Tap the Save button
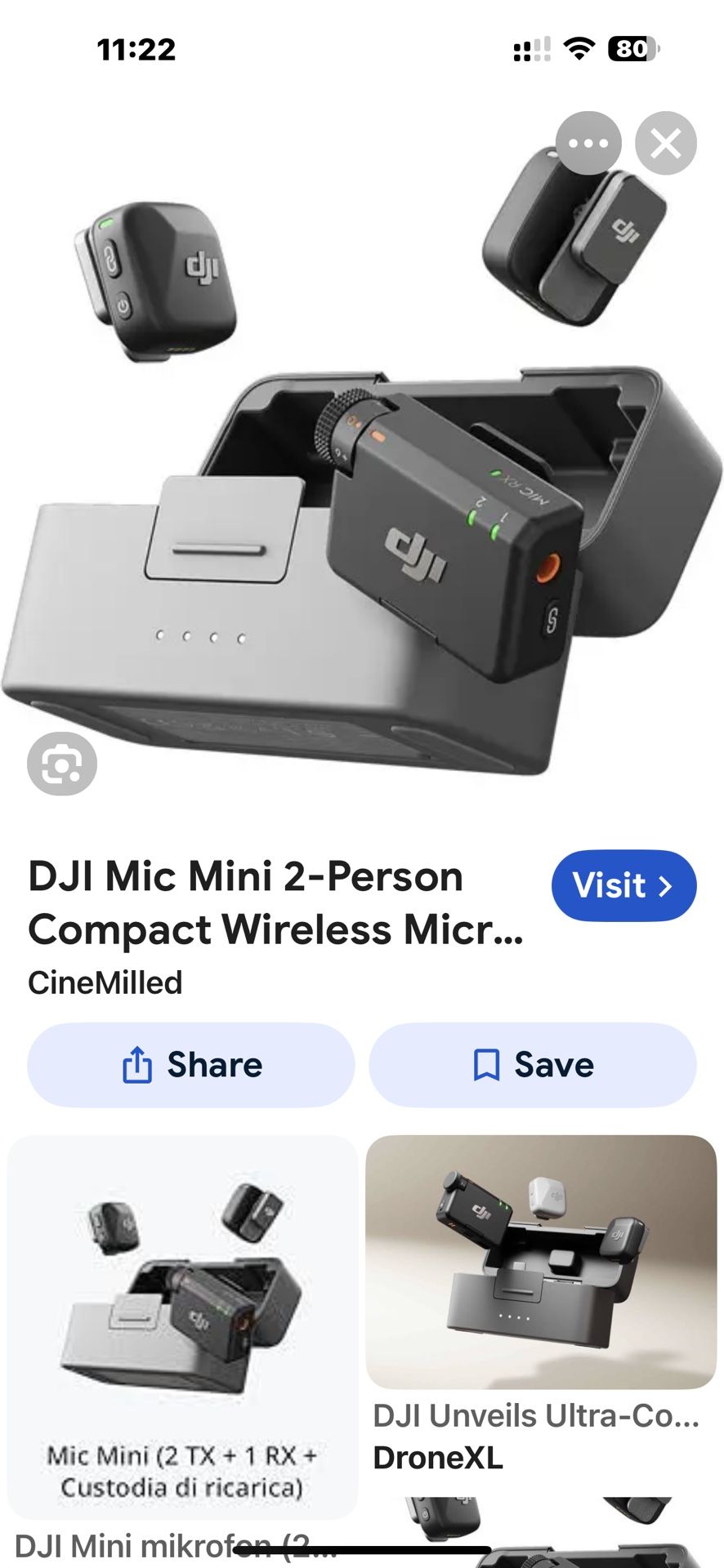The image size is (724, 1568). coord(534,1064)
